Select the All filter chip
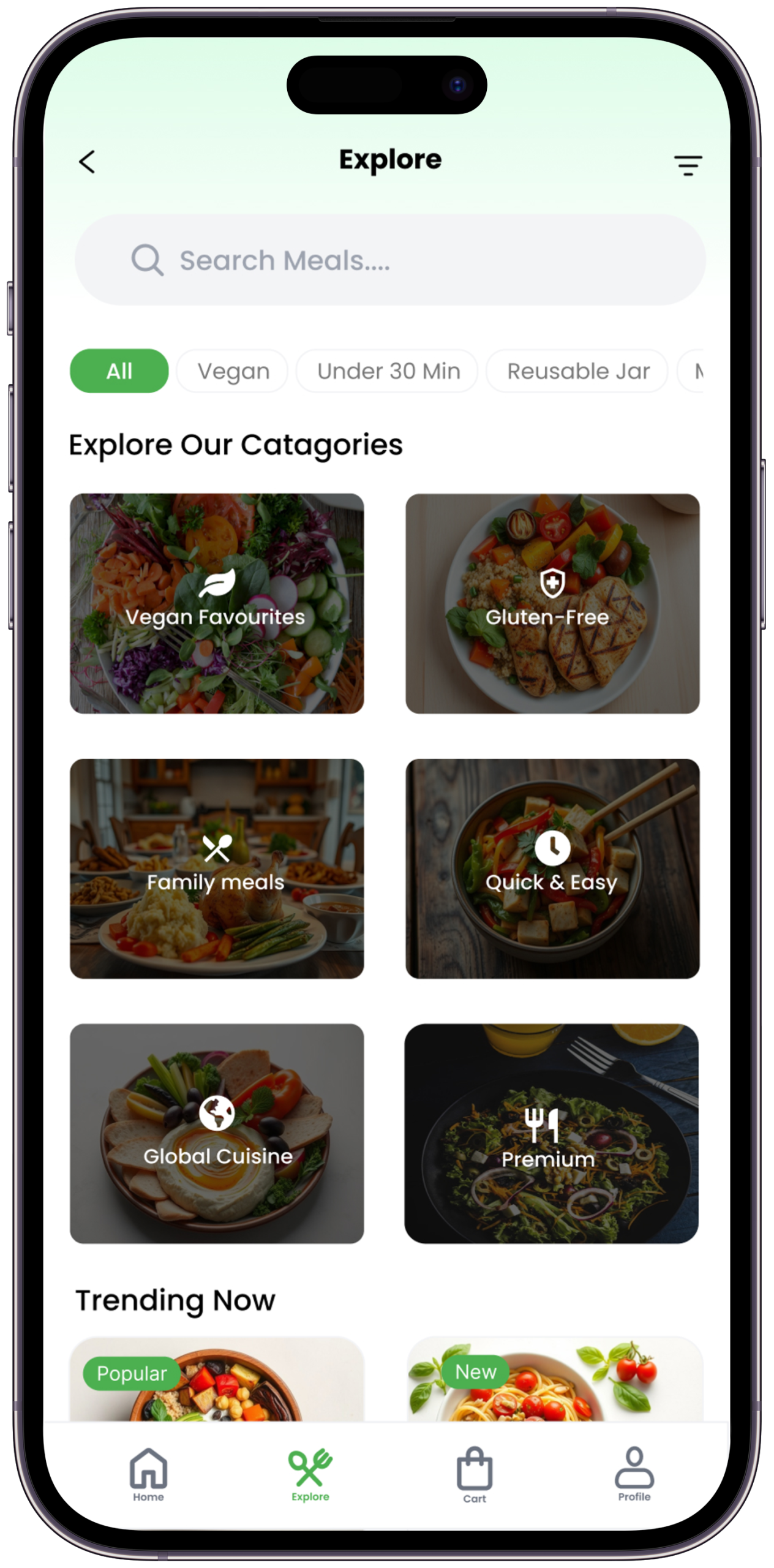Screen dimensions: 774x1568 pos(119,371)
